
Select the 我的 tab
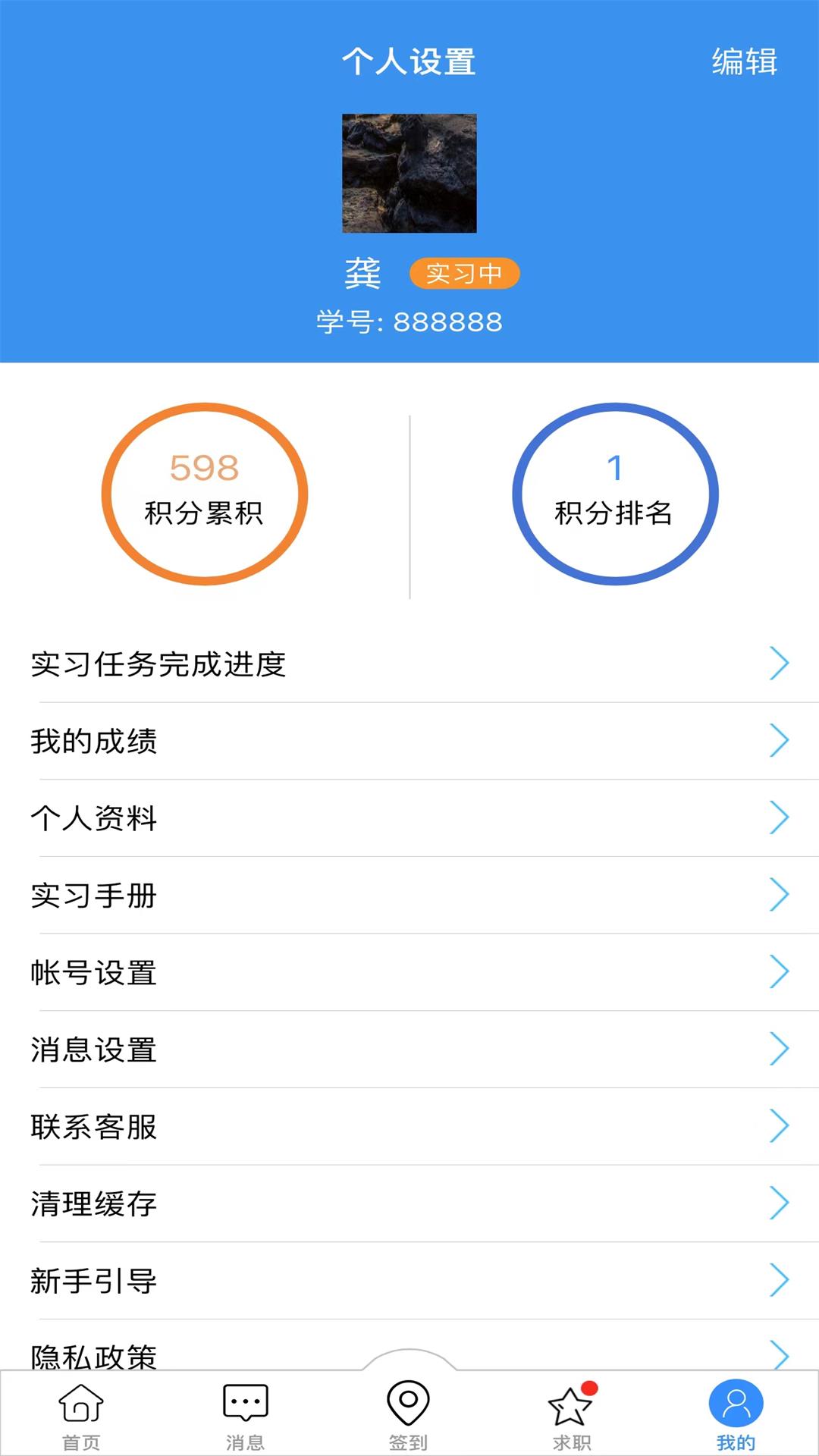(736, 1415)
